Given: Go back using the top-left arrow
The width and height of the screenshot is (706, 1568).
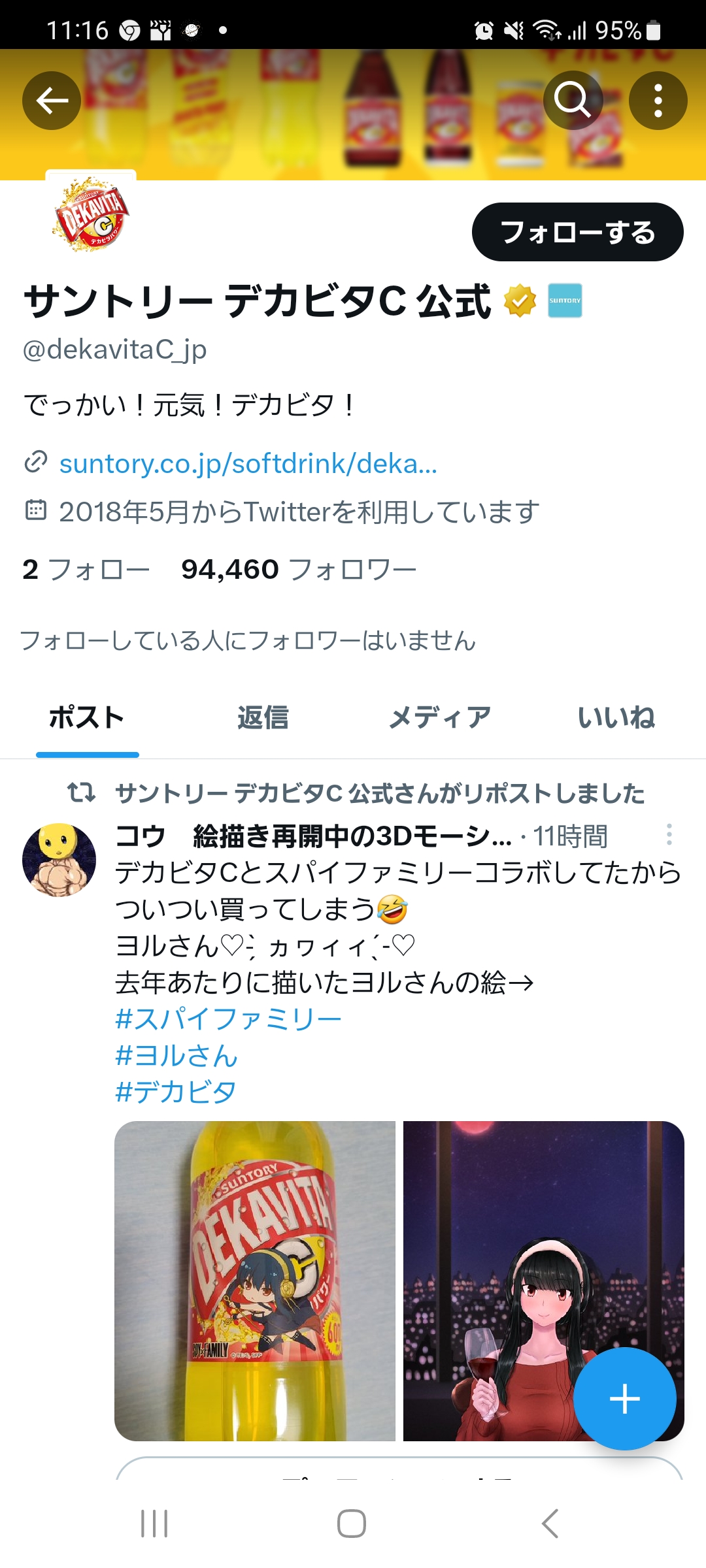Looking at the screenshot, I should tap(52, 101).
